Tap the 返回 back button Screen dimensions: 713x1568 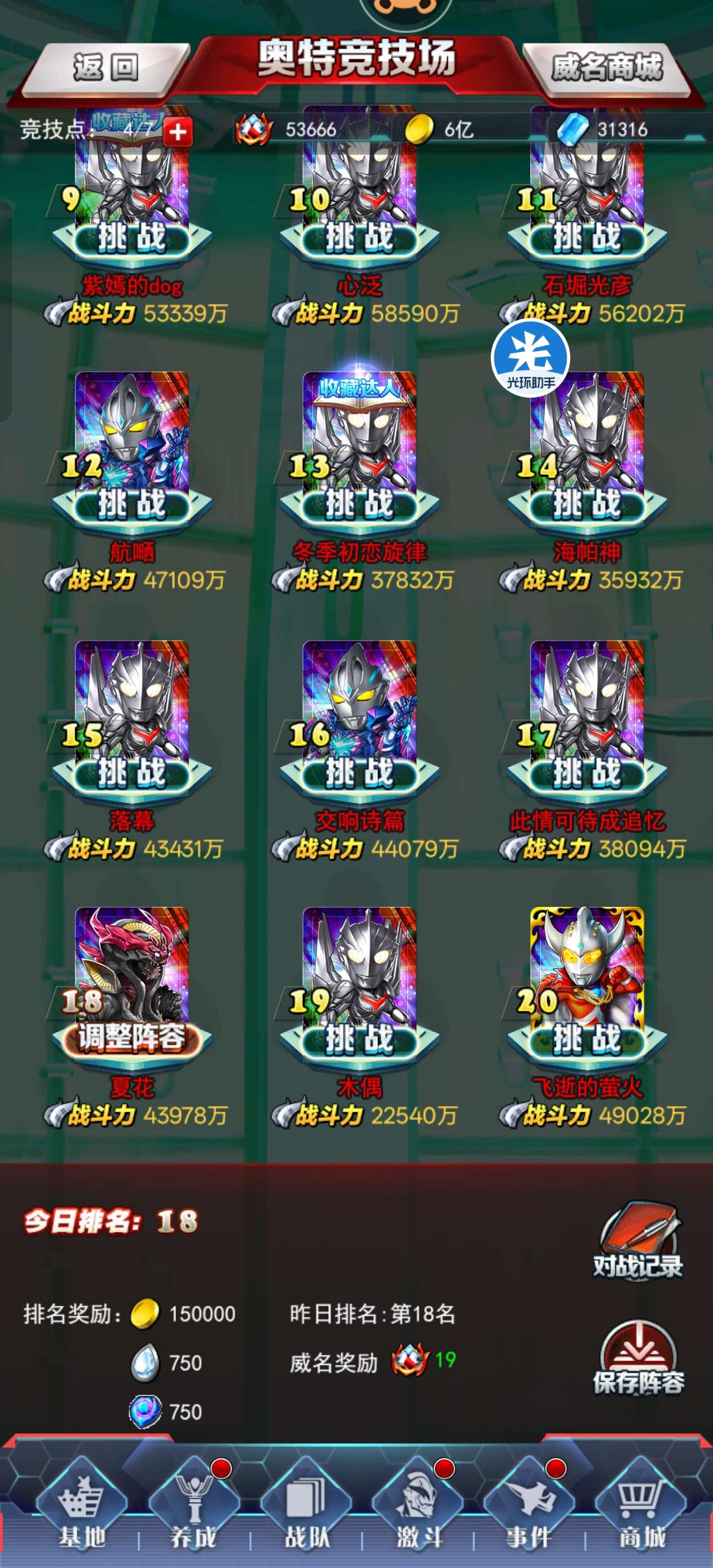tap(106, 67)
